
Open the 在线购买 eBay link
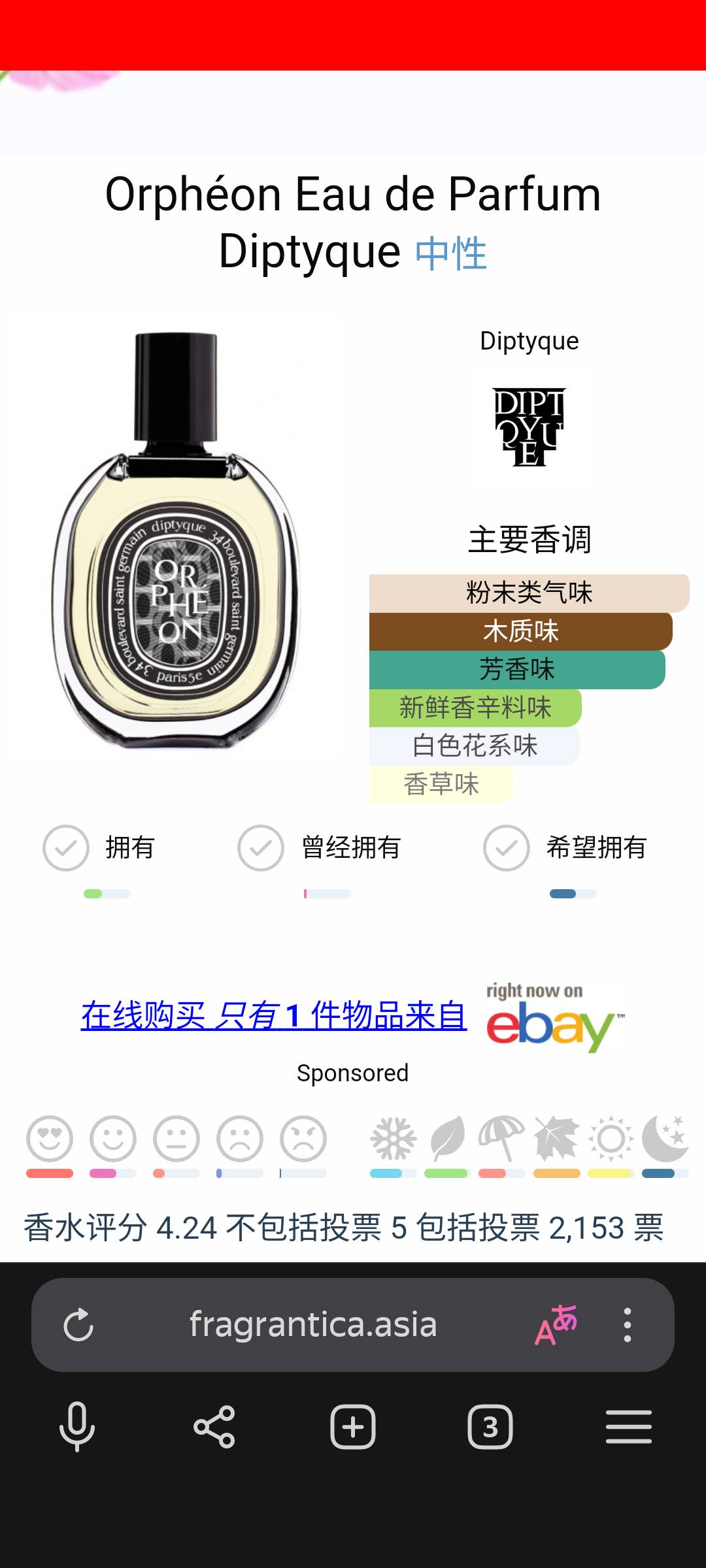point(274,1015)
